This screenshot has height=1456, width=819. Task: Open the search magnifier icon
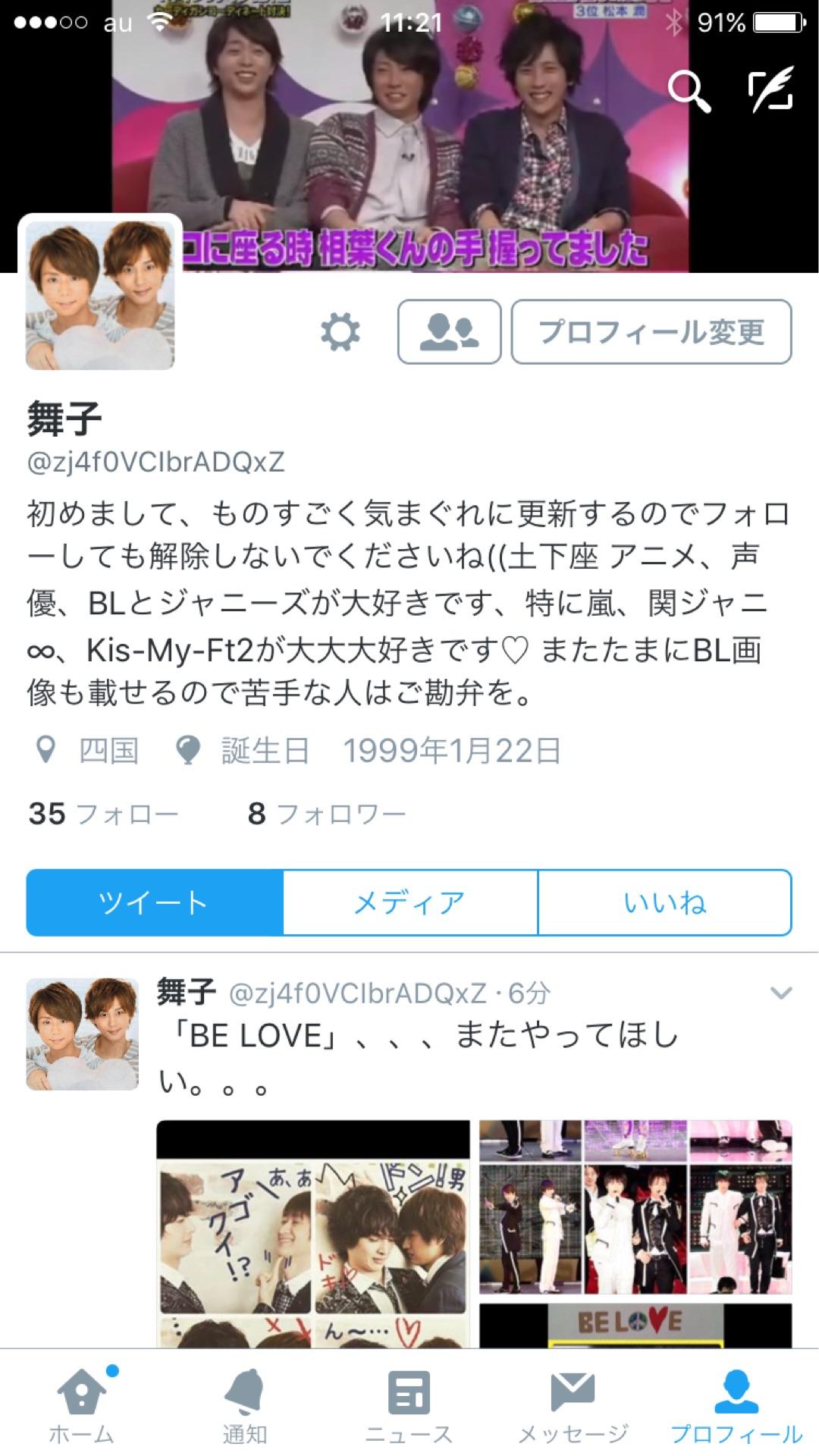click(x=689, y=92)
